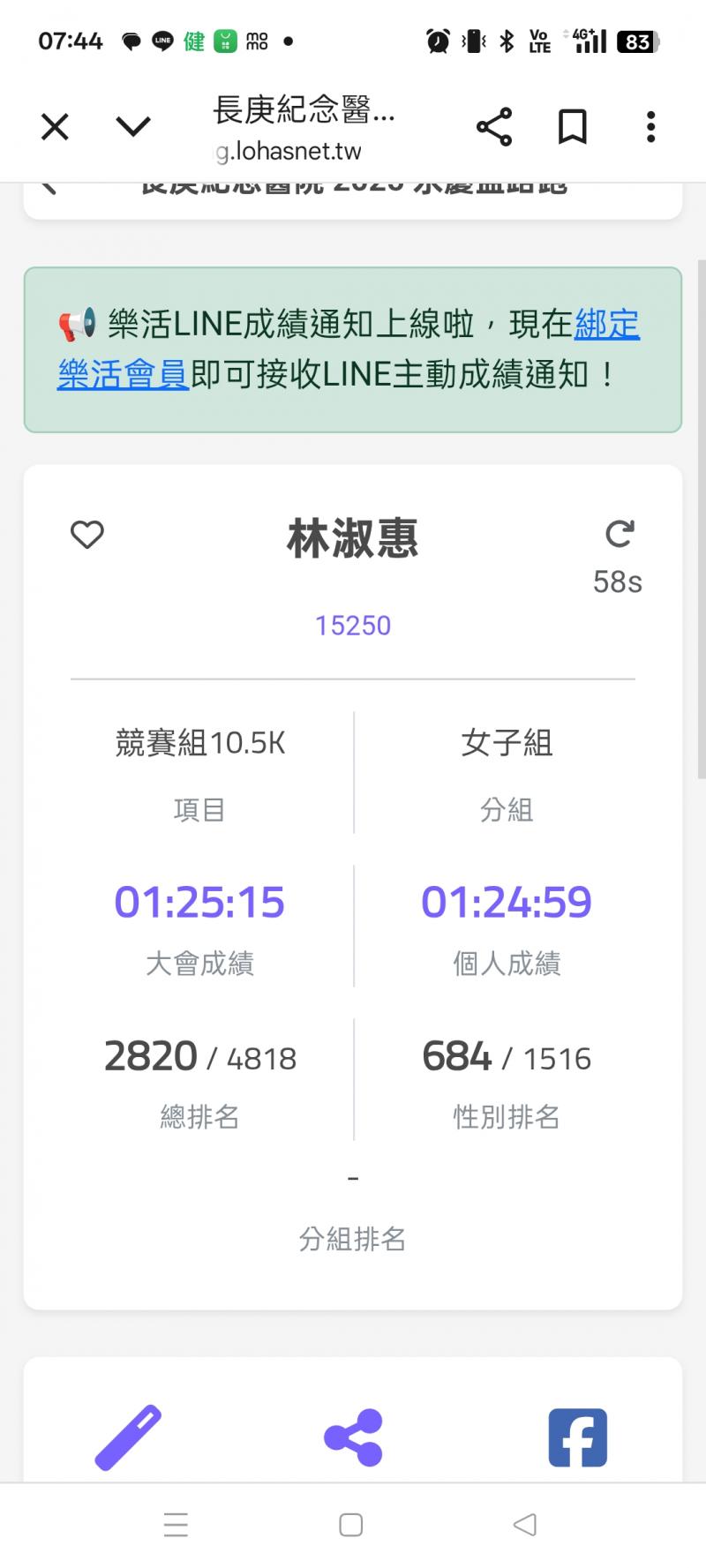Share the result via purple share icon
706x1568 pixels.
(x=353, y=1437)
